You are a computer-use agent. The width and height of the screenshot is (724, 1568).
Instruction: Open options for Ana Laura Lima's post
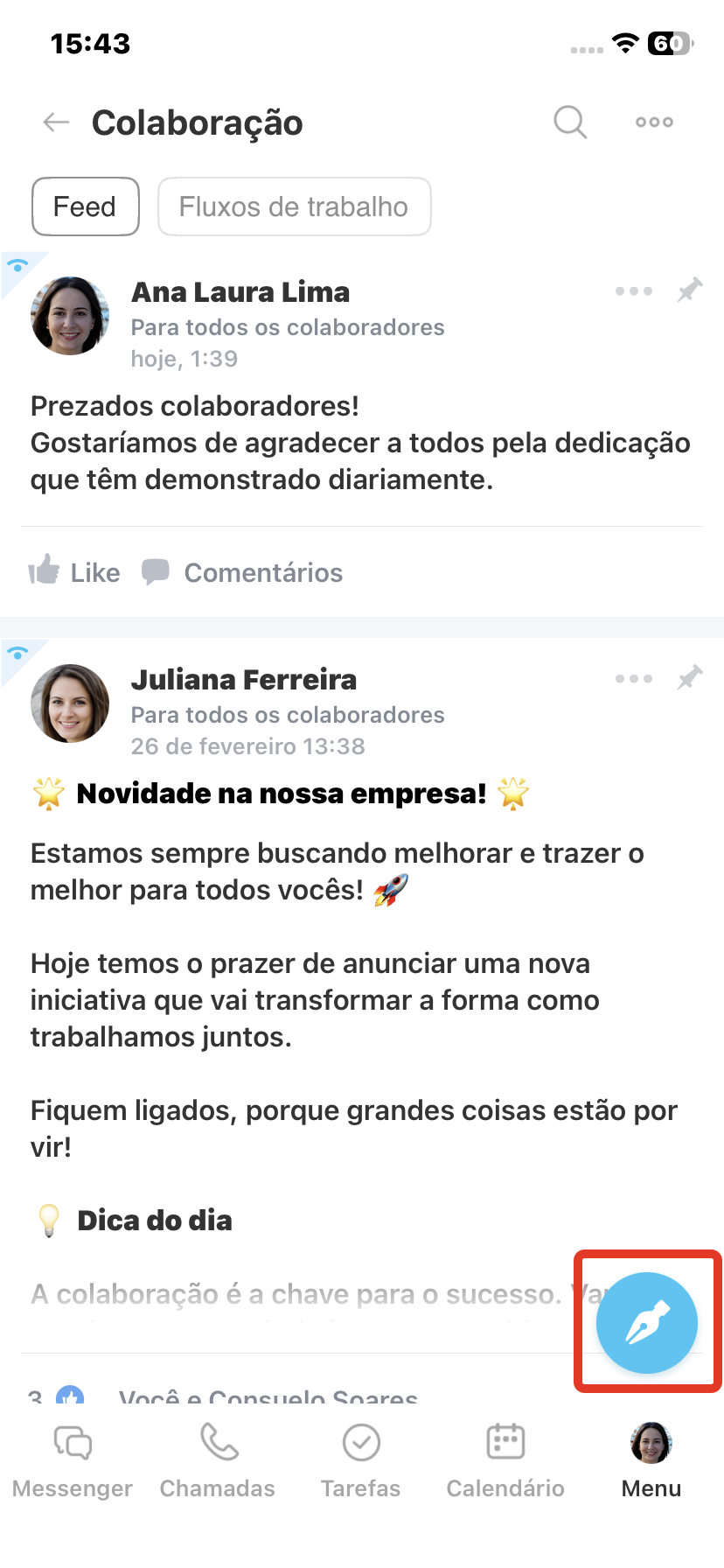633,291
